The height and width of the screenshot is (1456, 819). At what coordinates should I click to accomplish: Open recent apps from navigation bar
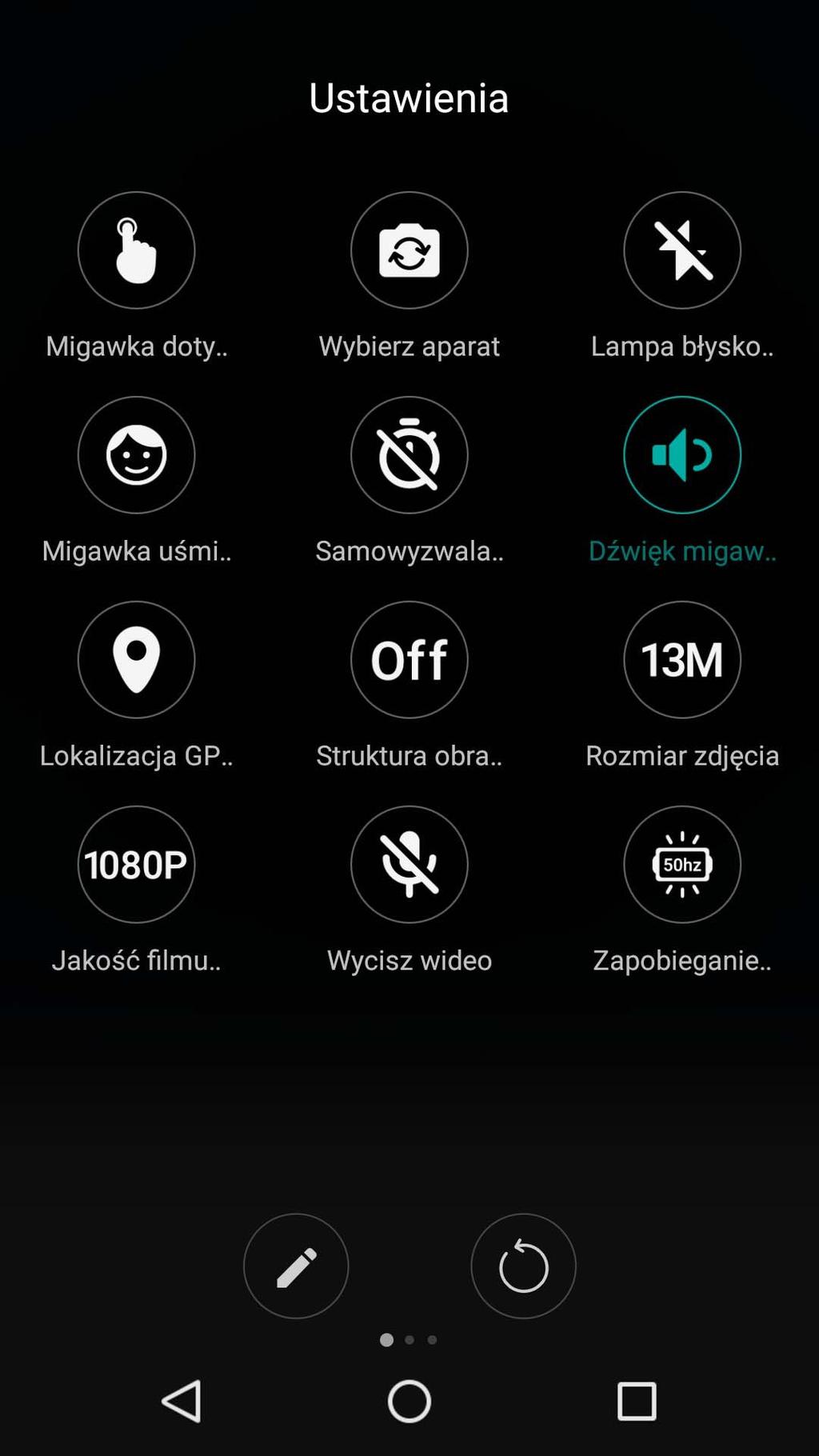(x=637, y=1401)
